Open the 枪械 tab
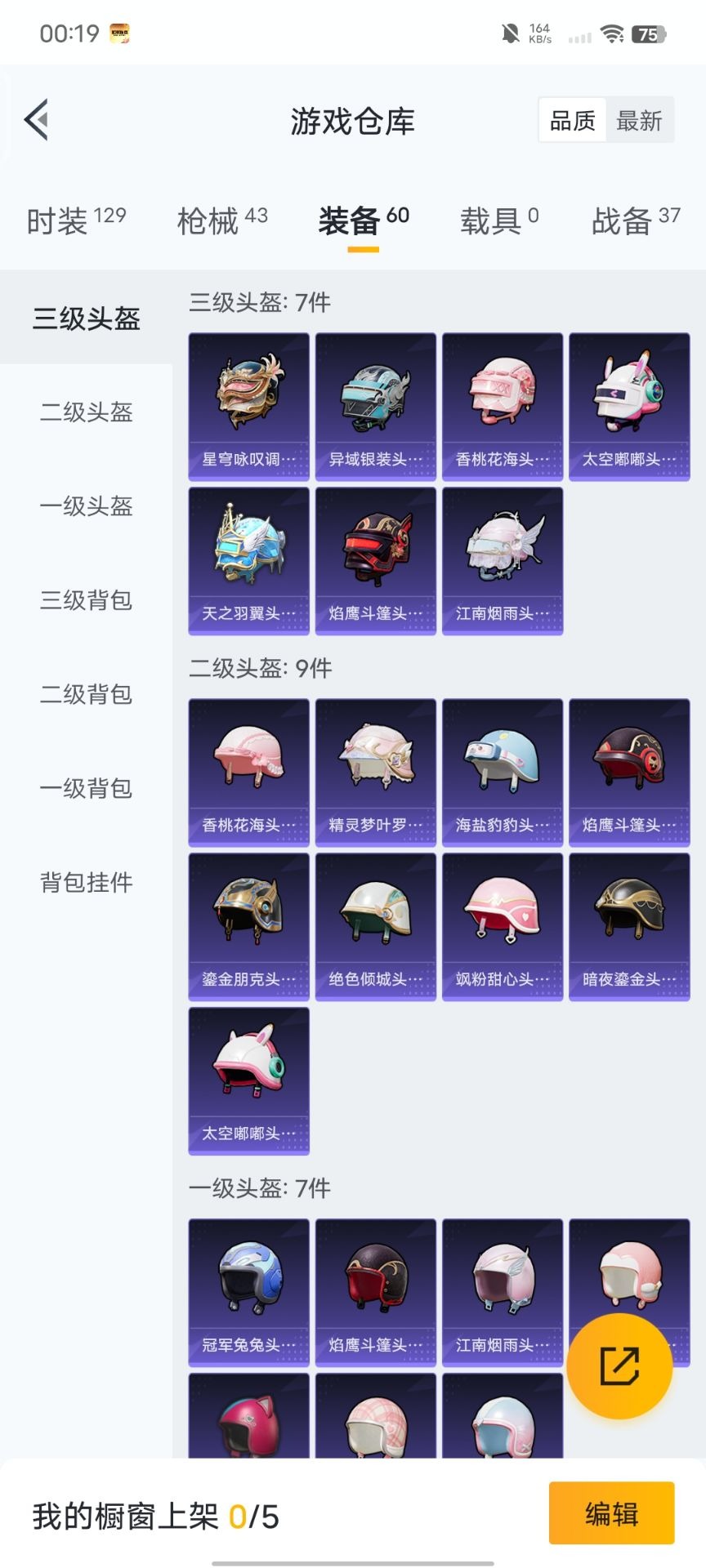706x1568 pixels. point(222,220)
